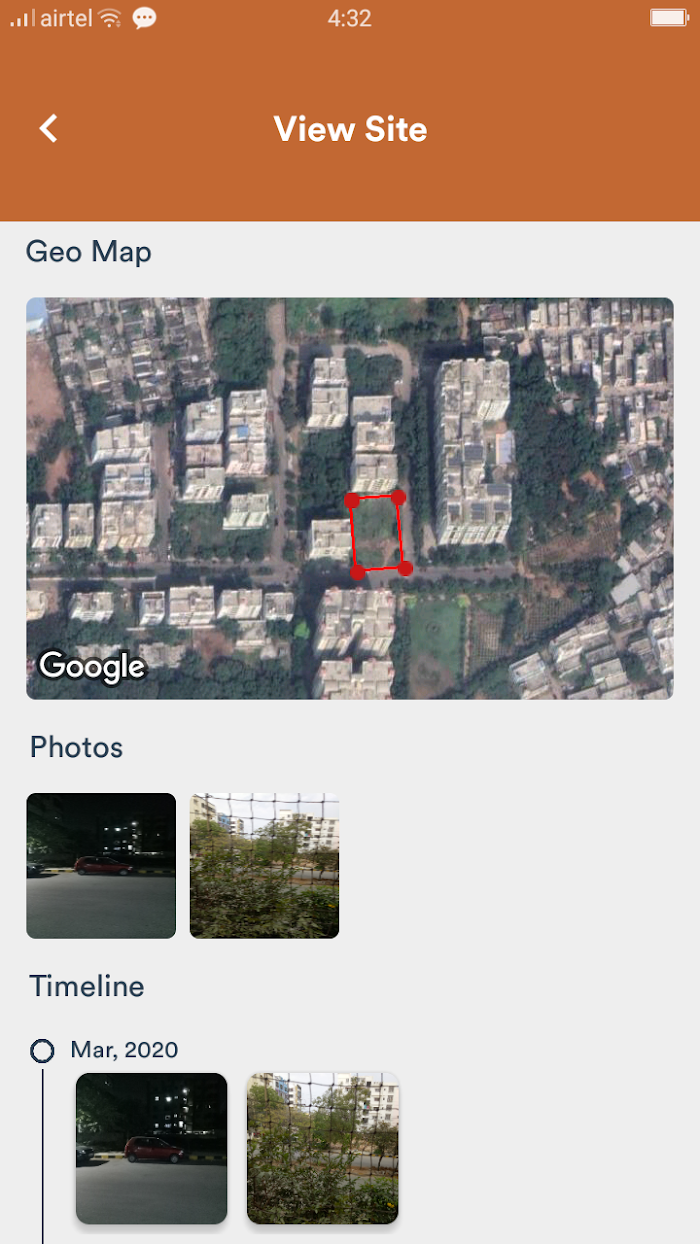Go back from View Site
This screenshot has width=700, height=1244.
[48, 129]
